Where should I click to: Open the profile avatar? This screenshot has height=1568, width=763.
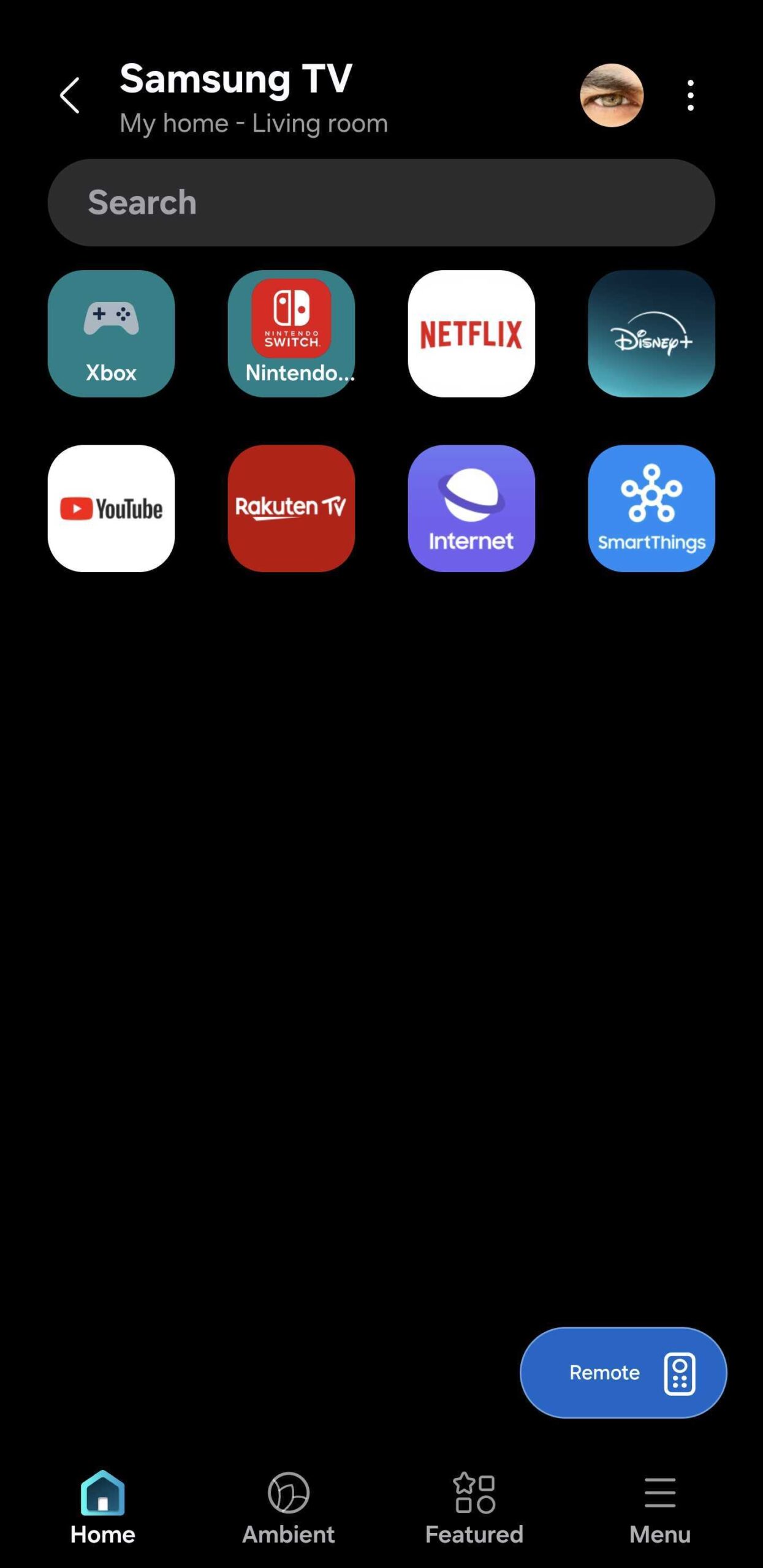[611, 96]
